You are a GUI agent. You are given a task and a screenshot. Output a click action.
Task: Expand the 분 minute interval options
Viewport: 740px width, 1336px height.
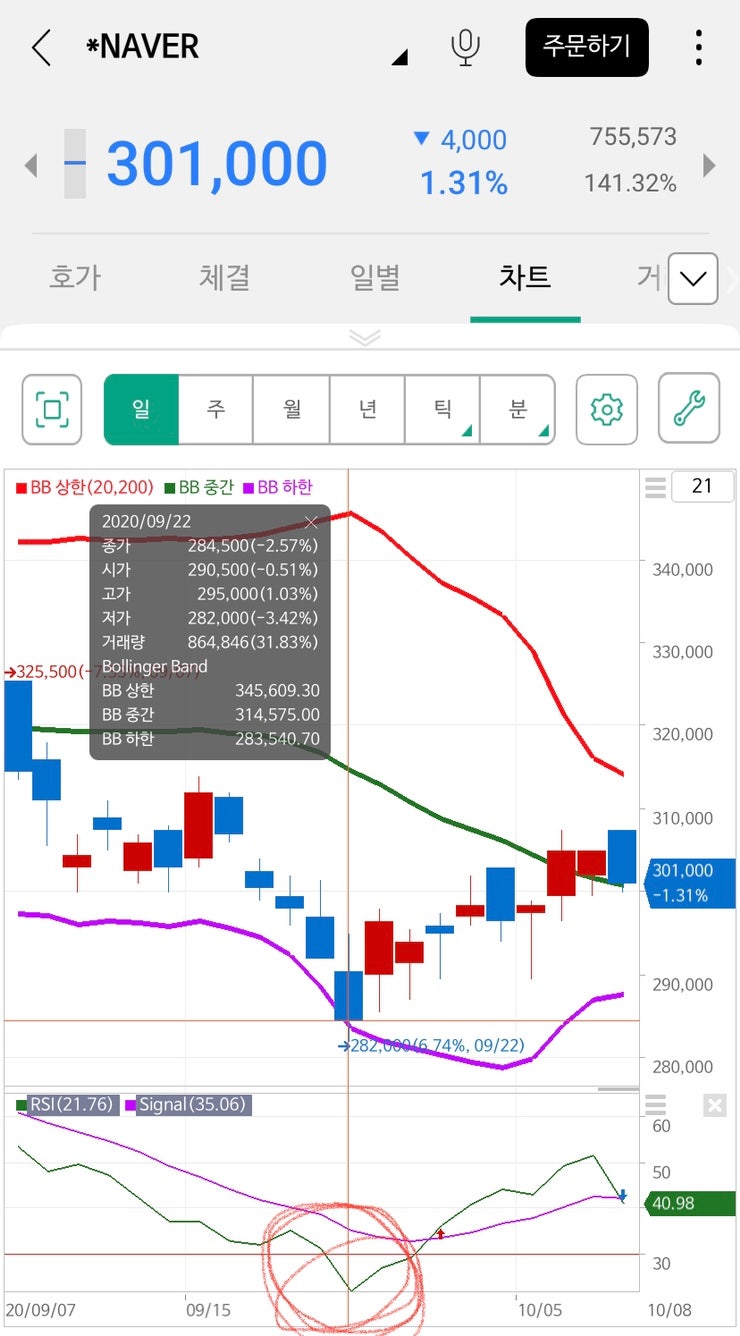[x=519, y=410]
